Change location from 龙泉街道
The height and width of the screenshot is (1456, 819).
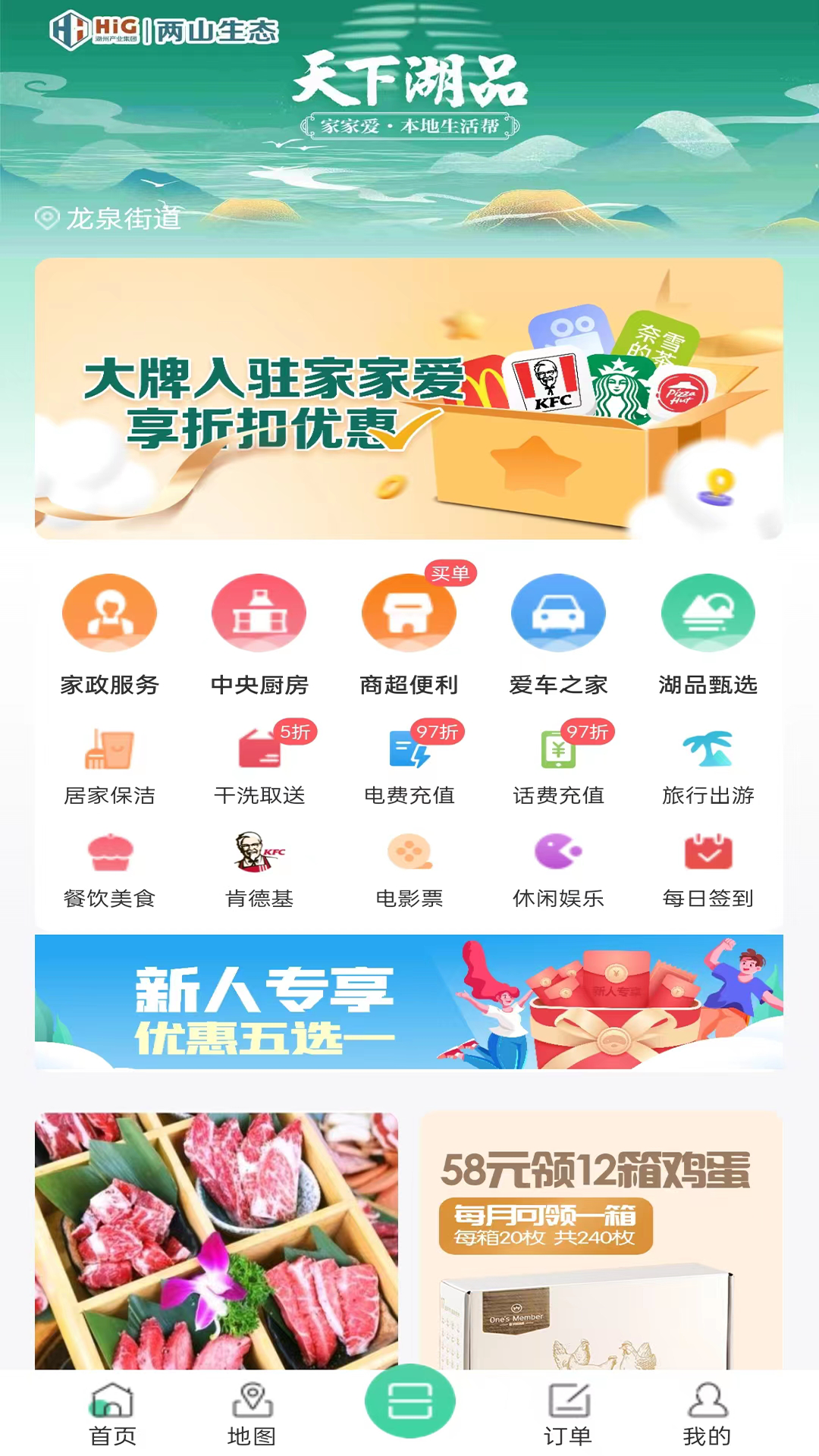tap(108, 218)
